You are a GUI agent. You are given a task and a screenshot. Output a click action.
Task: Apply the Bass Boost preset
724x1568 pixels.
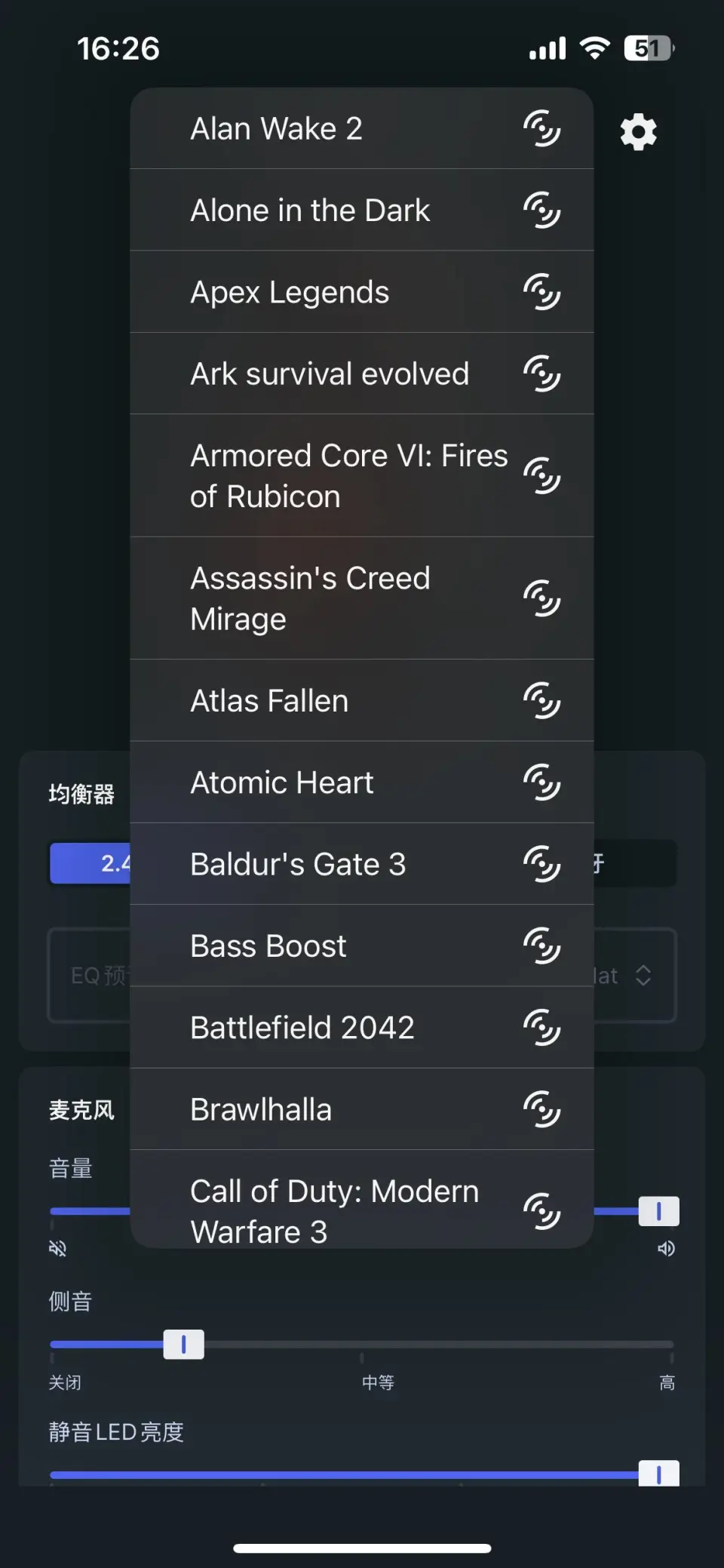pyautogui.click(x=360, y=946)
